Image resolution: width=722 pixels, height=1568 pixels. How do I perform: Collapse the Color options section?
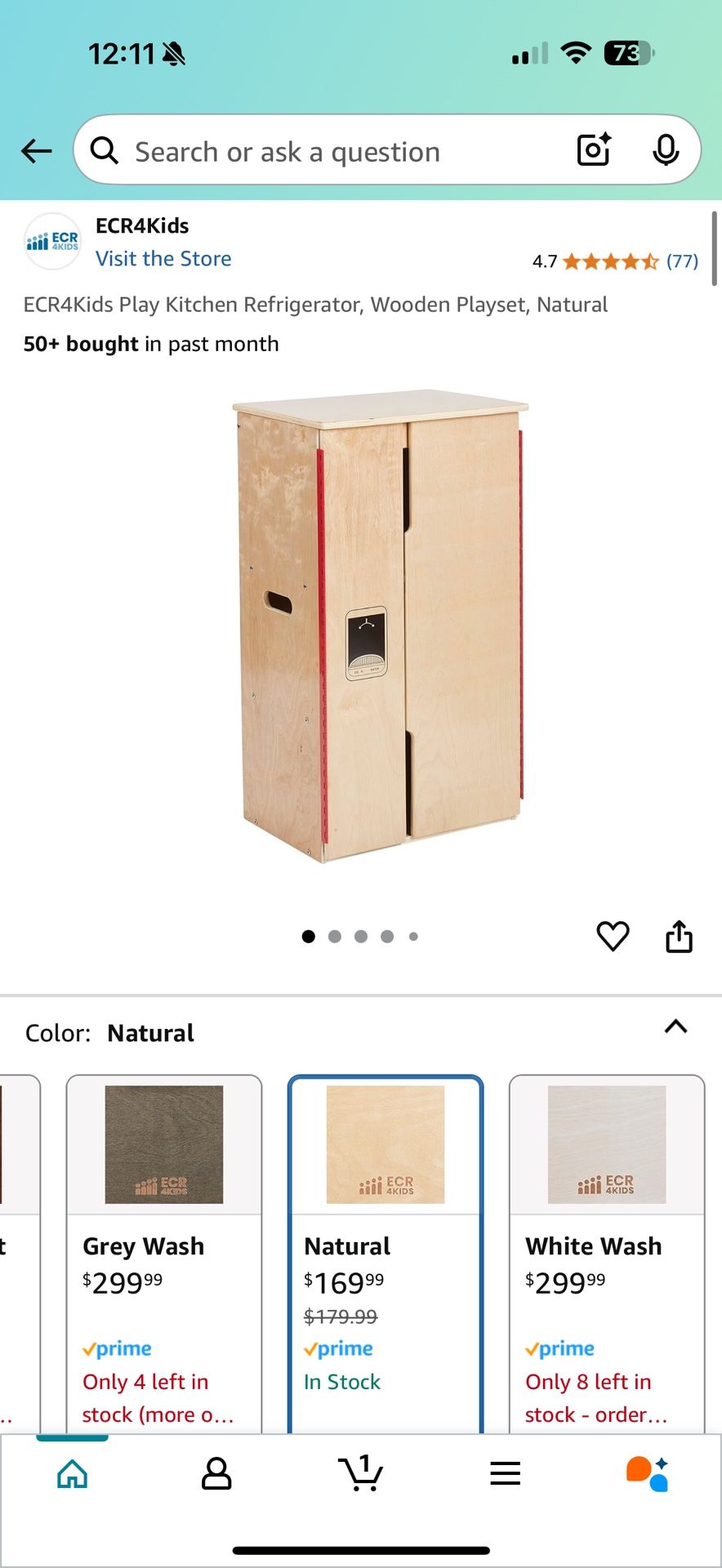(x=675, y=1027)
